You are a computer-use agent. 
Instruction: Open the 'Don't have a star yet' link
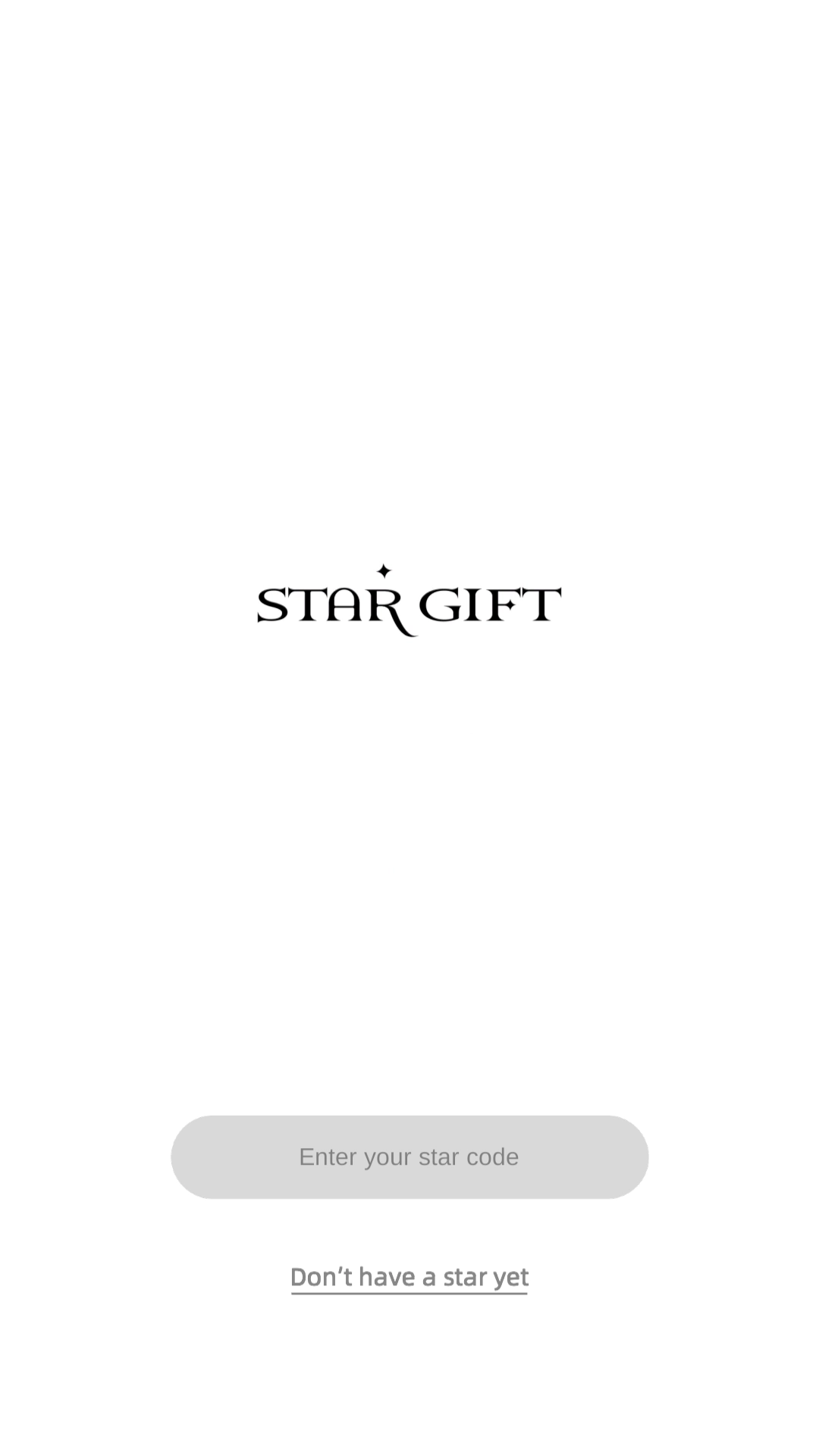click(409, 1277)
